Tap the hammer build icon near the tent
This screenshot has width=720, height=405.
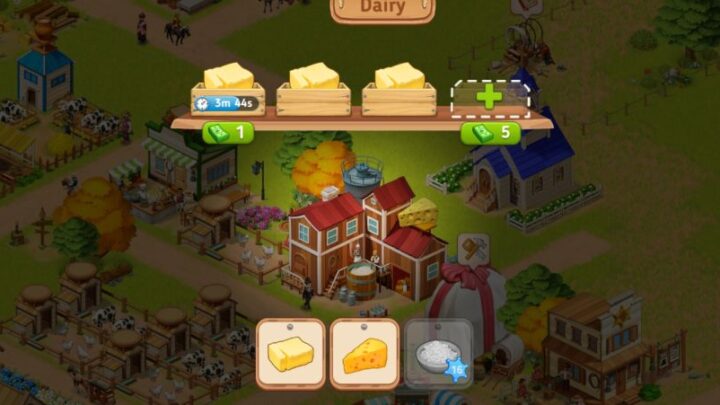click(x=472, y=247)
